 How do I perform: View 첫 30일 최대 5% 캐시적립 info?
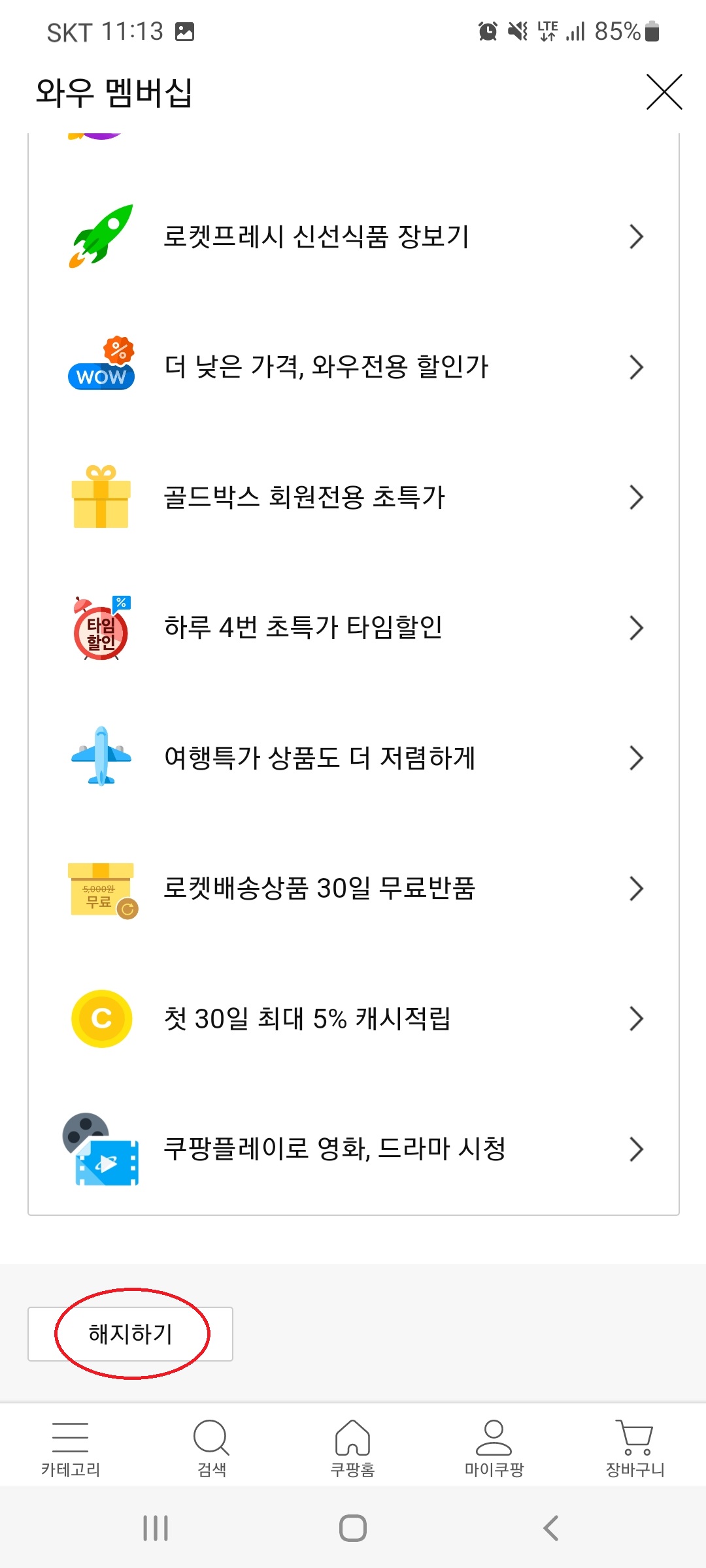tap(353, 1019)
